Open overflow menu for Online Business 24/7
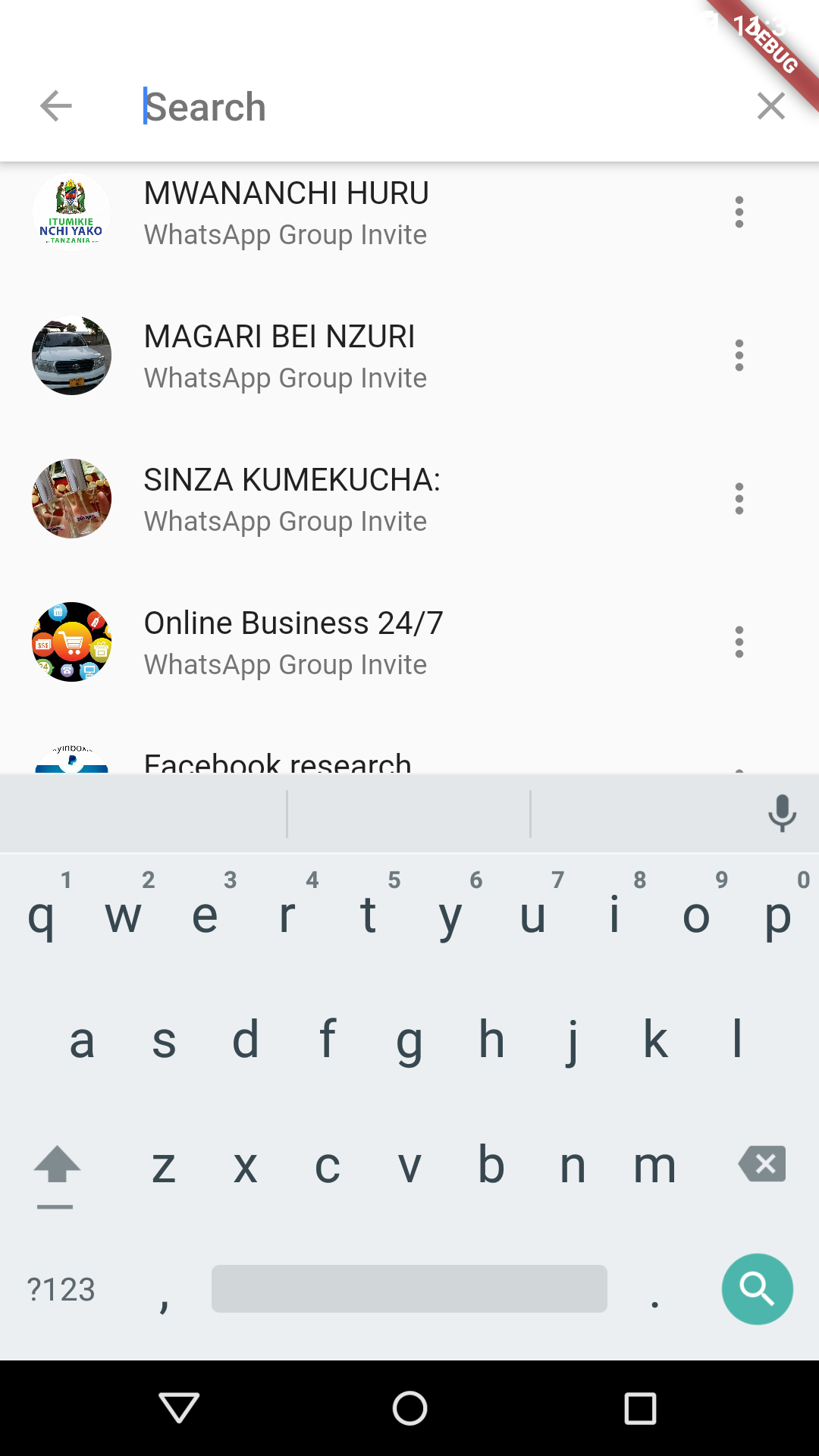Screen dimensions: 819x1456 point(739,642)
